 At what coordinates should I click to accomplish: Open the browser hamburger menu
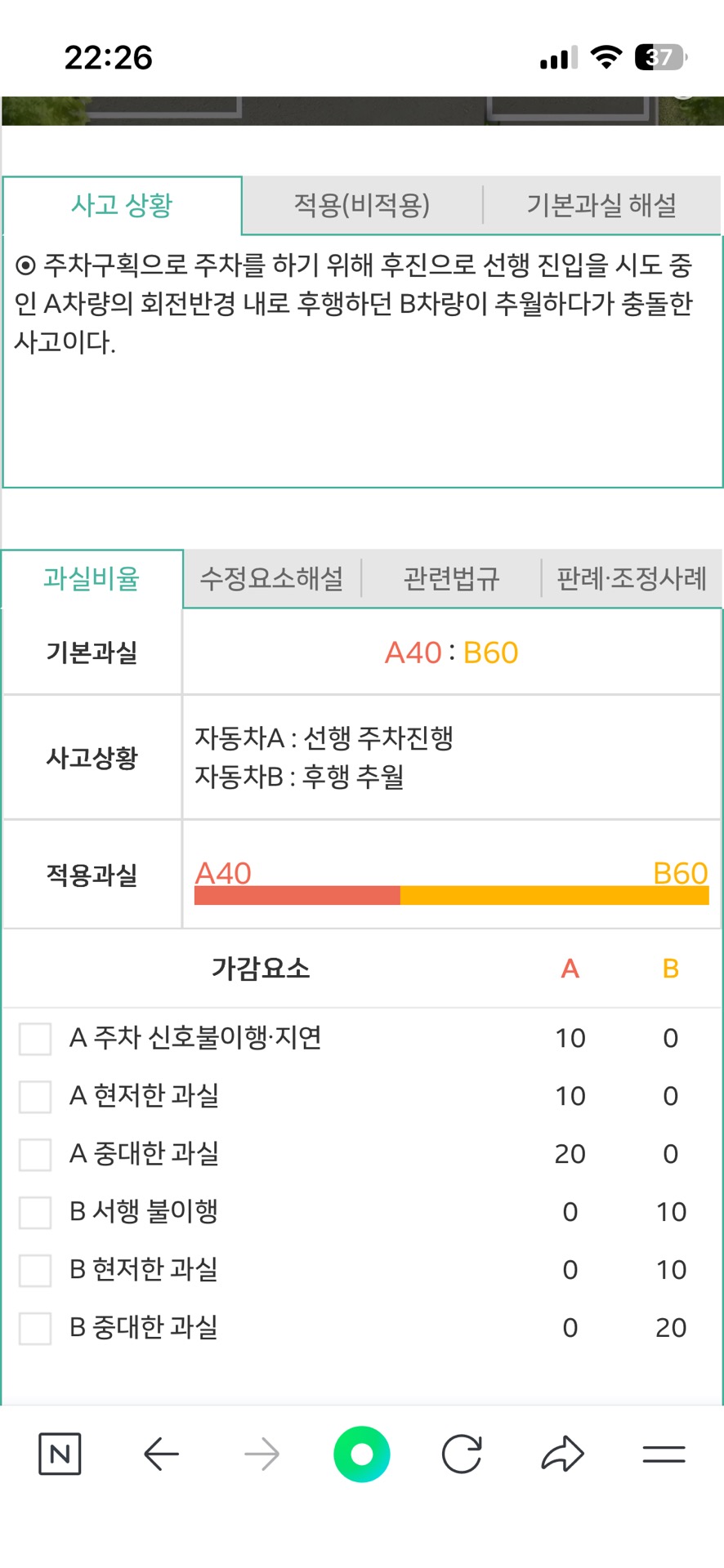click(x=664, y=1454)
